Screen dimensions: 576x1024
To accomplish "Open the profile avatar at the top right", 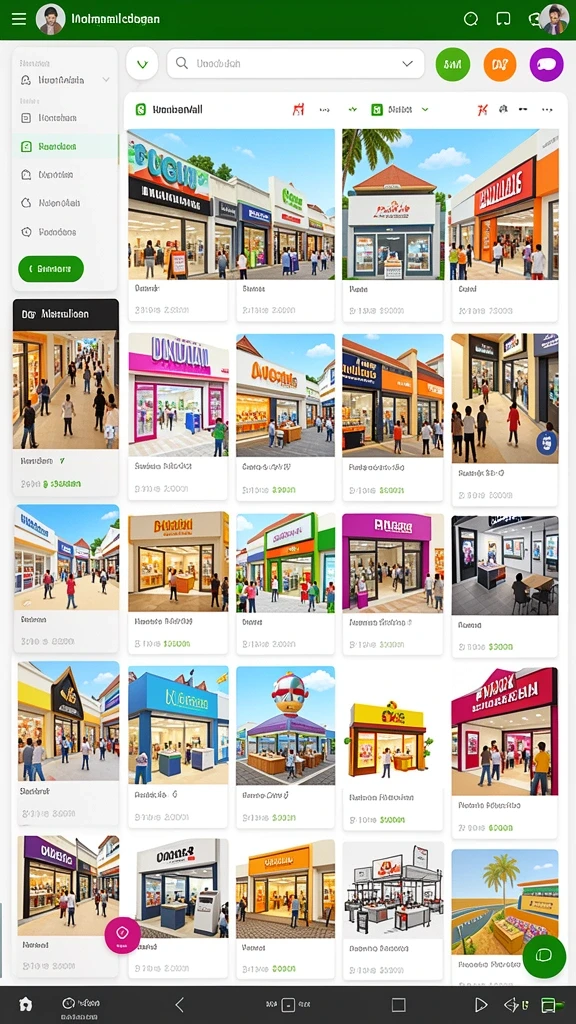I will 554,19.
